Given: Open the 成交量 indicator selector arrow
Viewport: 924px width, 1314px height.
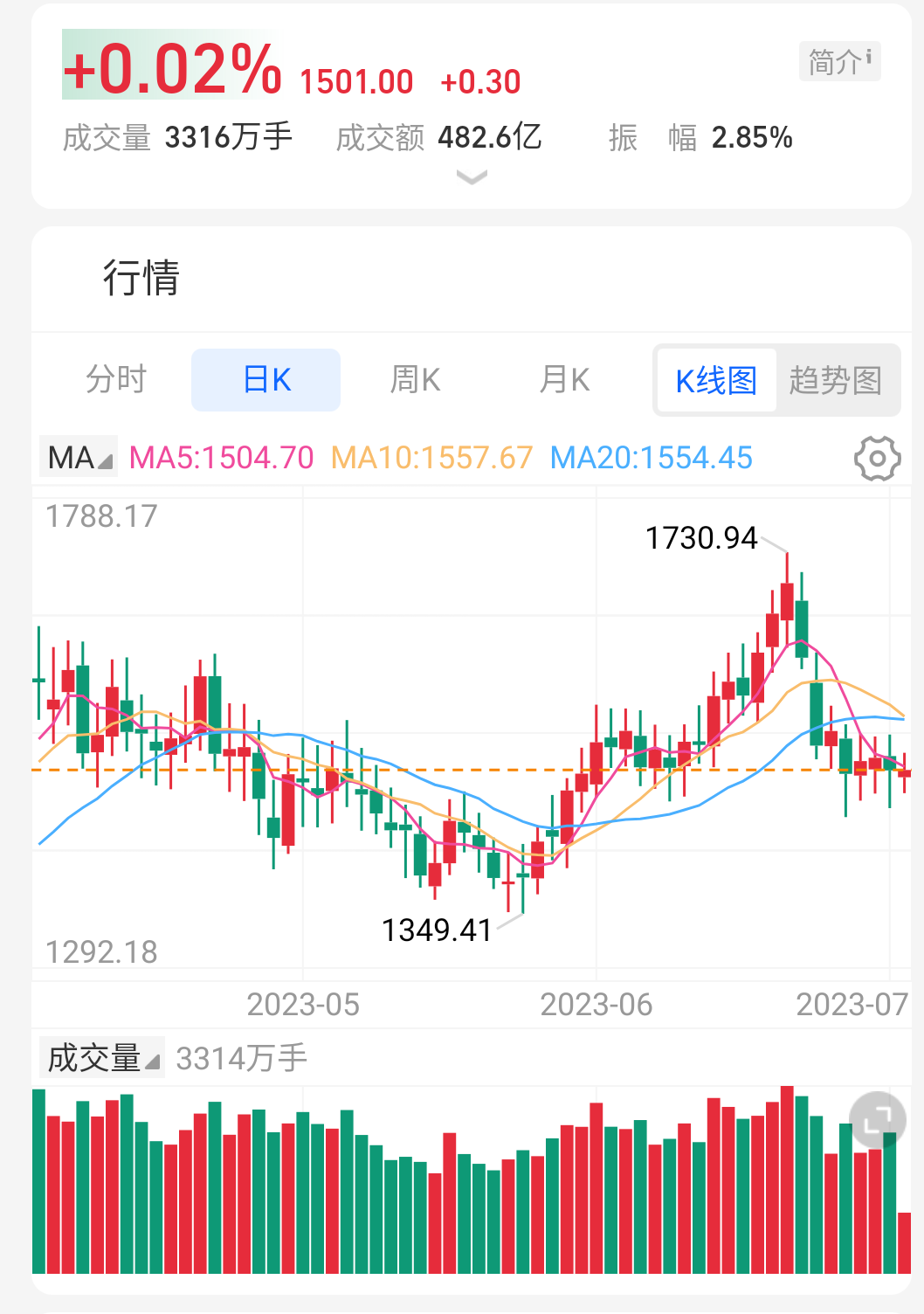Looking at the screenshot, I should 155,1062.
